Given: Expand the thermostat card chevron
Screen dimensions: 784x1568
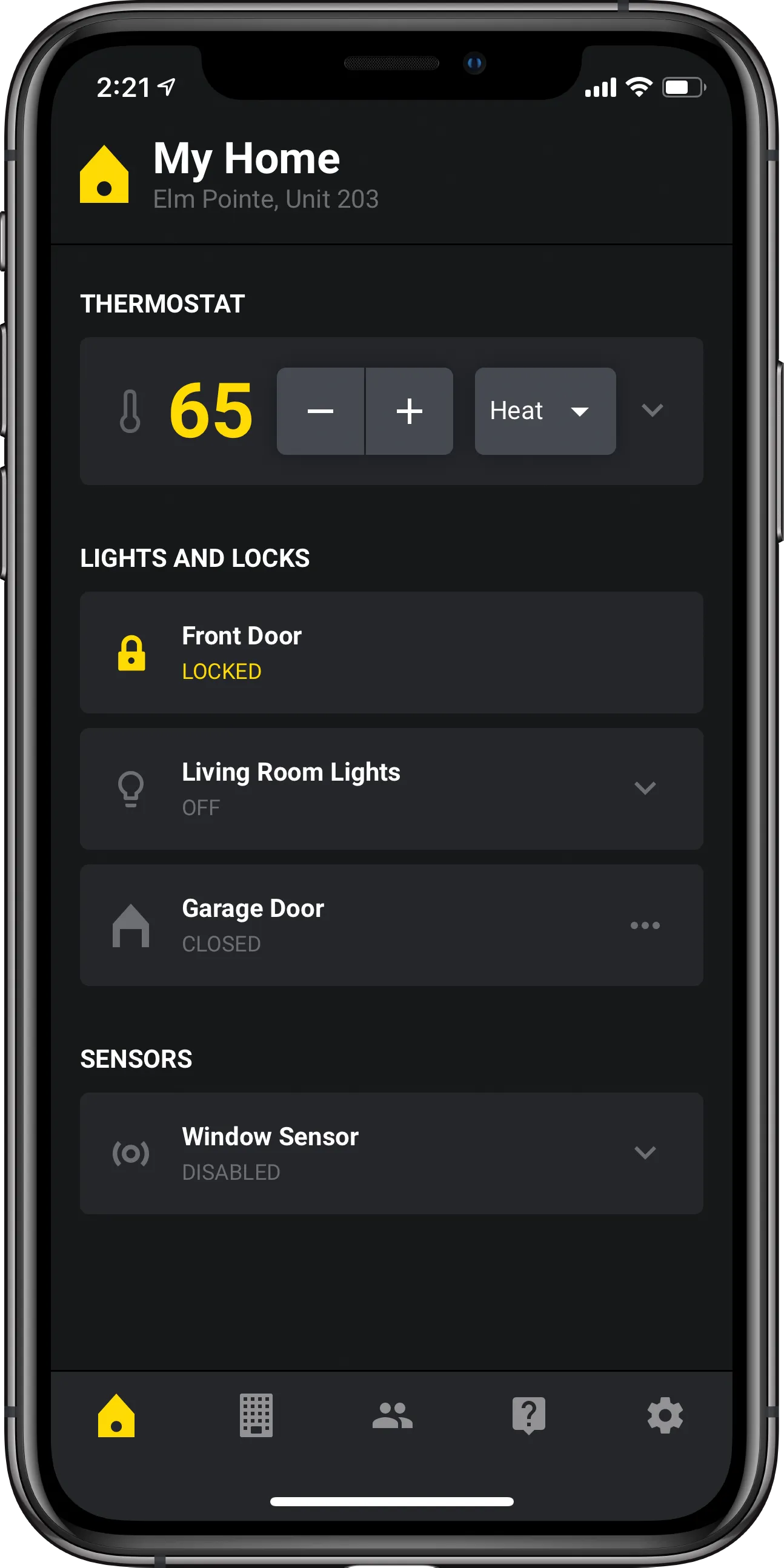Looking at the screenshot, I should pyautogui.click(x=652, y=410).
